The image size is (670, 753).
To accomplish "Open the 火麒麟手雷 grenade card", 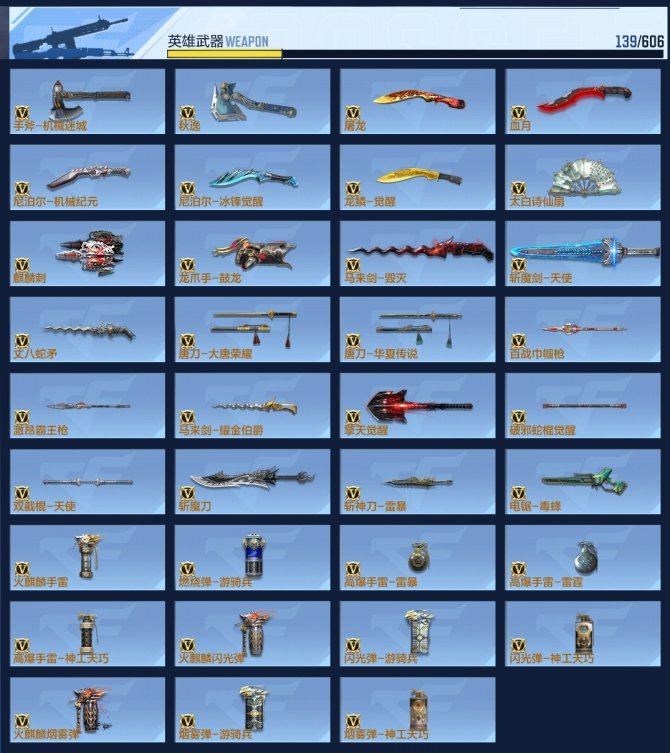I will point(87,557).
